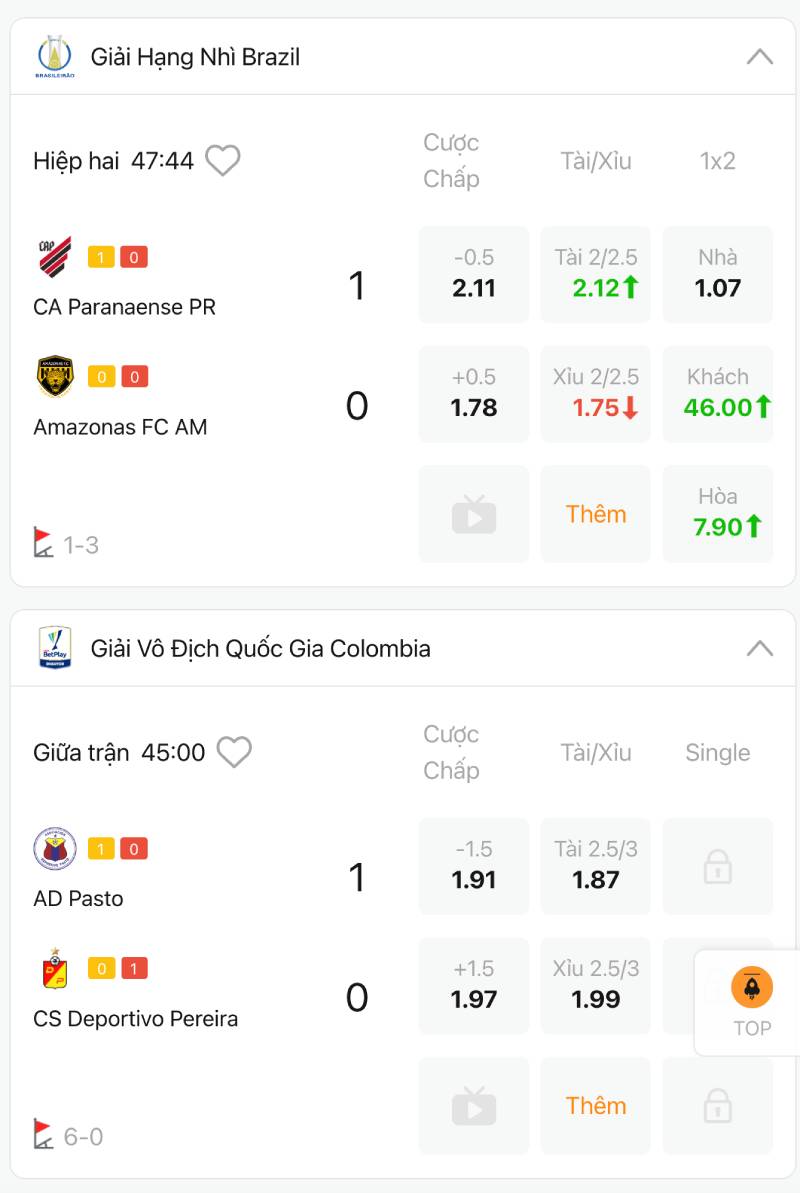Select Nhà win odds 1.07
This screenshot has height=1193, width=800.
click(718, 275)
